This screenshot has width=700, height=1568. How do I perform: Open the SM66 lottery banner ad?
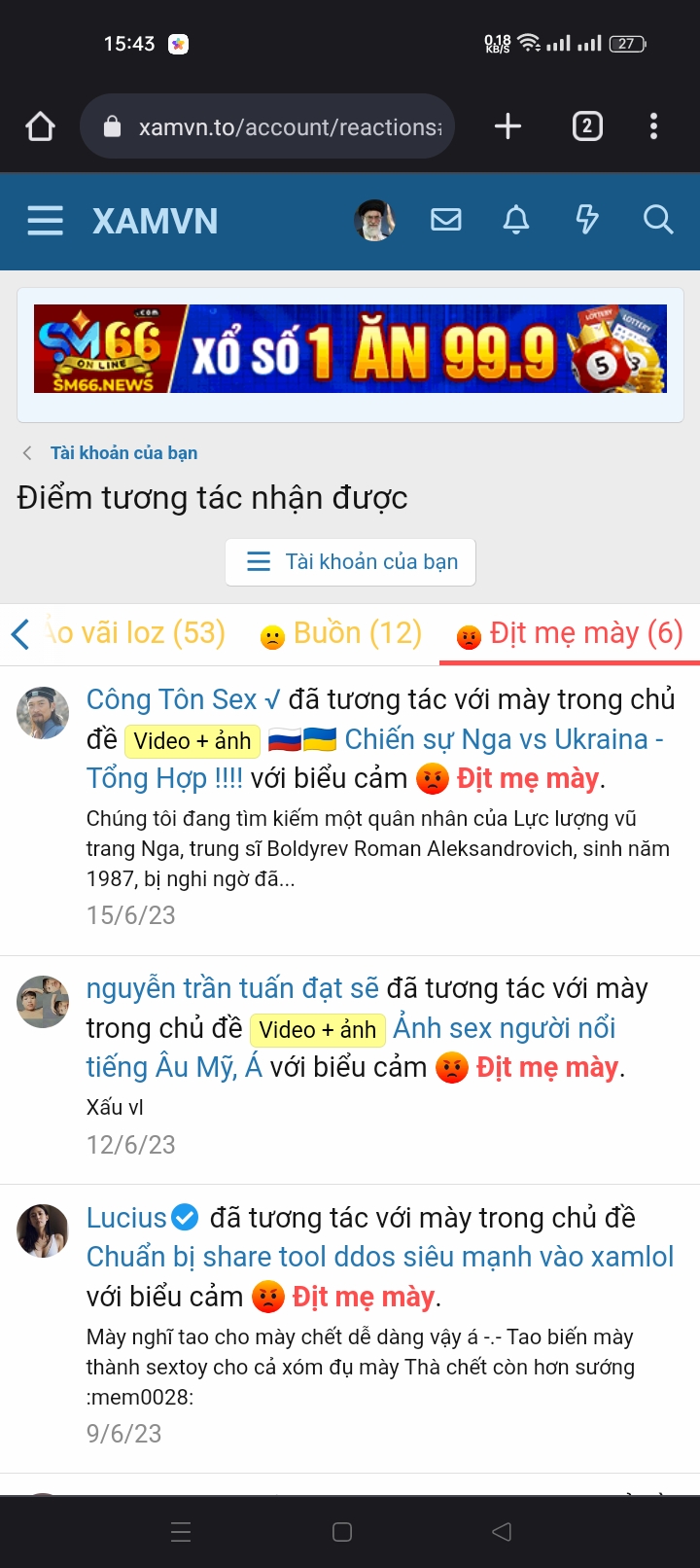pos(350,349)
